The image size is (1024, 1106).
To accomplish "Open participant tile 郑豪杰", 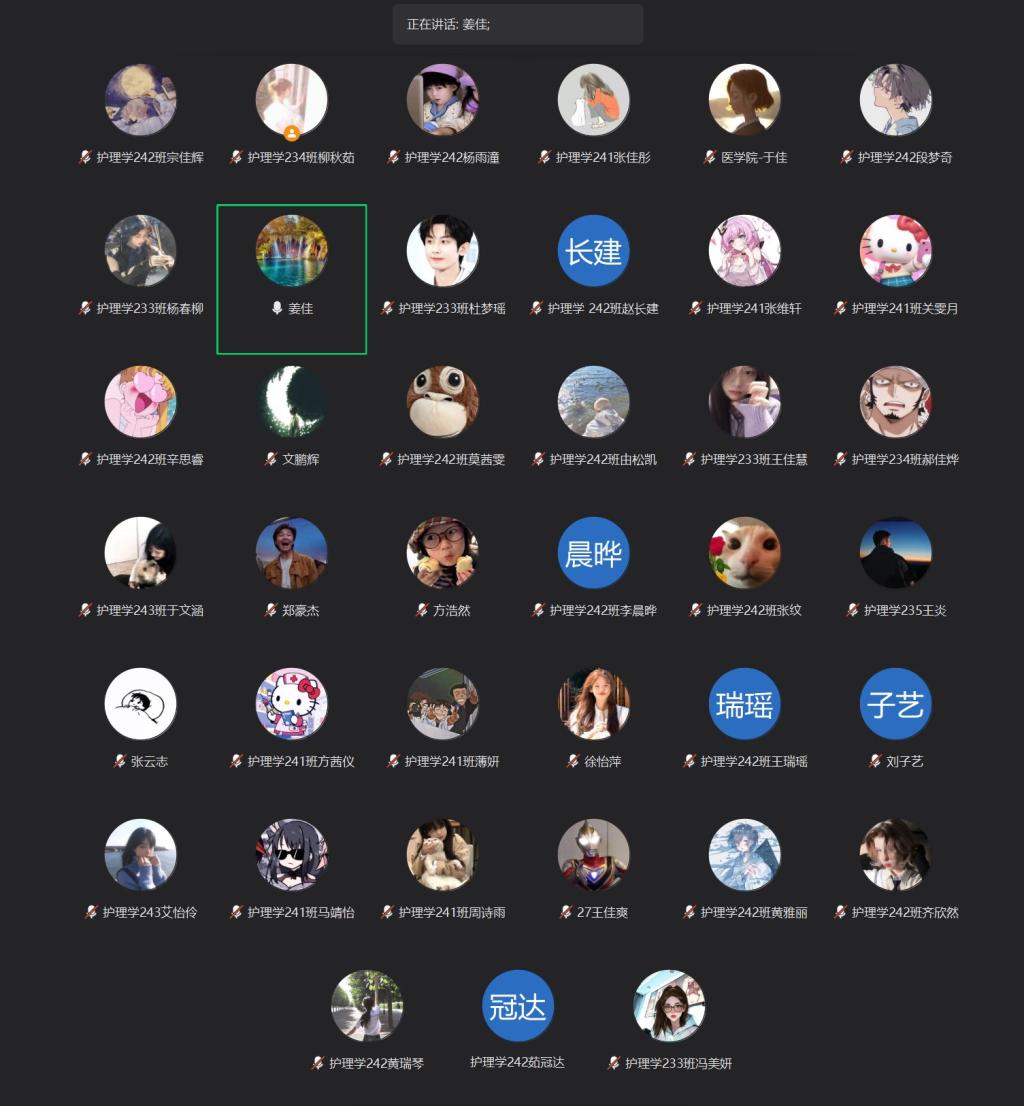I will (x=292, y=553).
